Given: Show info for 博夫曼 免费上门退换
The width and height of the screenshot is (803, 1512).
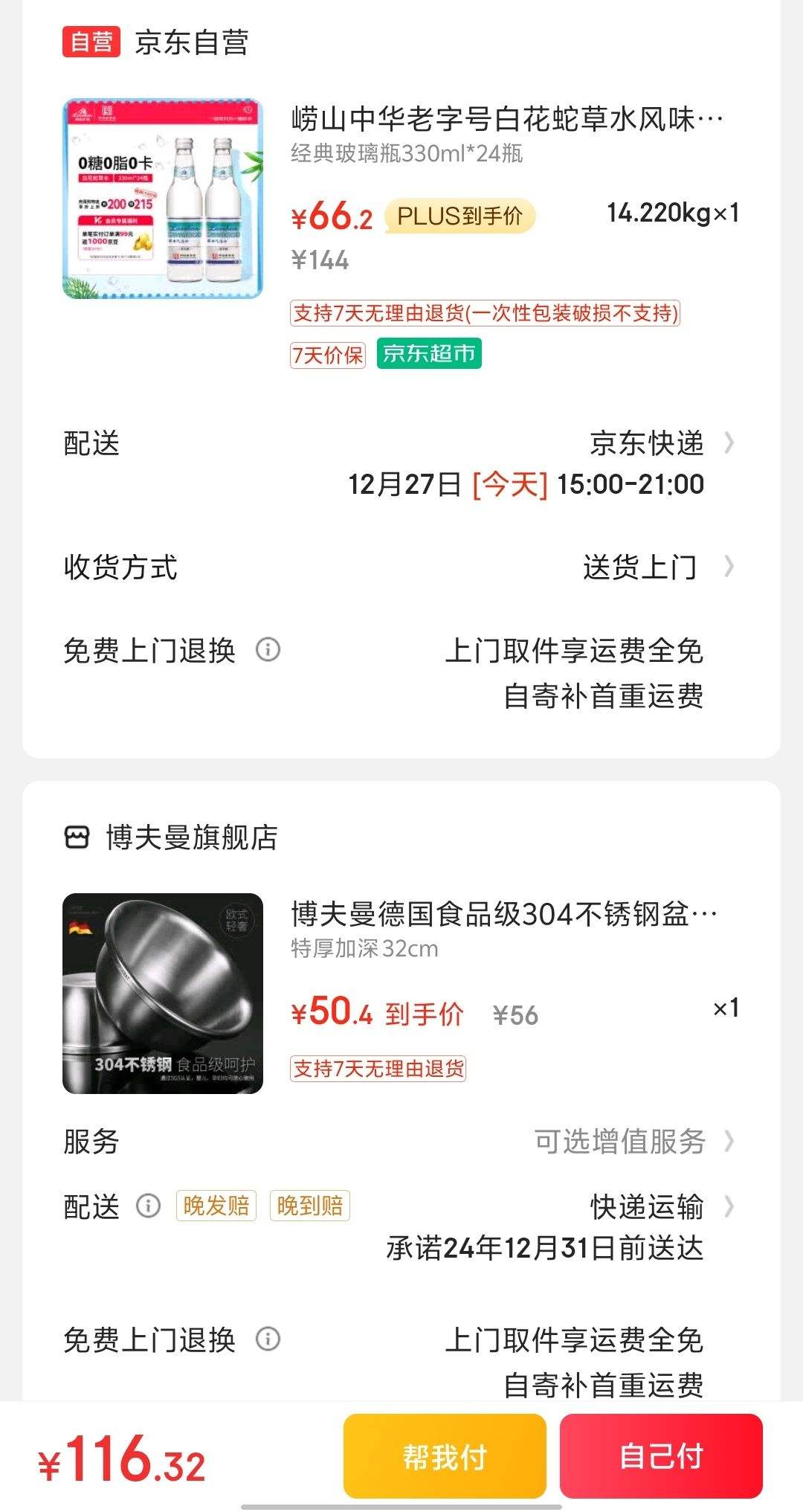Looking at the screenshot, I should pyautogui.click(x=268, y=1339).
